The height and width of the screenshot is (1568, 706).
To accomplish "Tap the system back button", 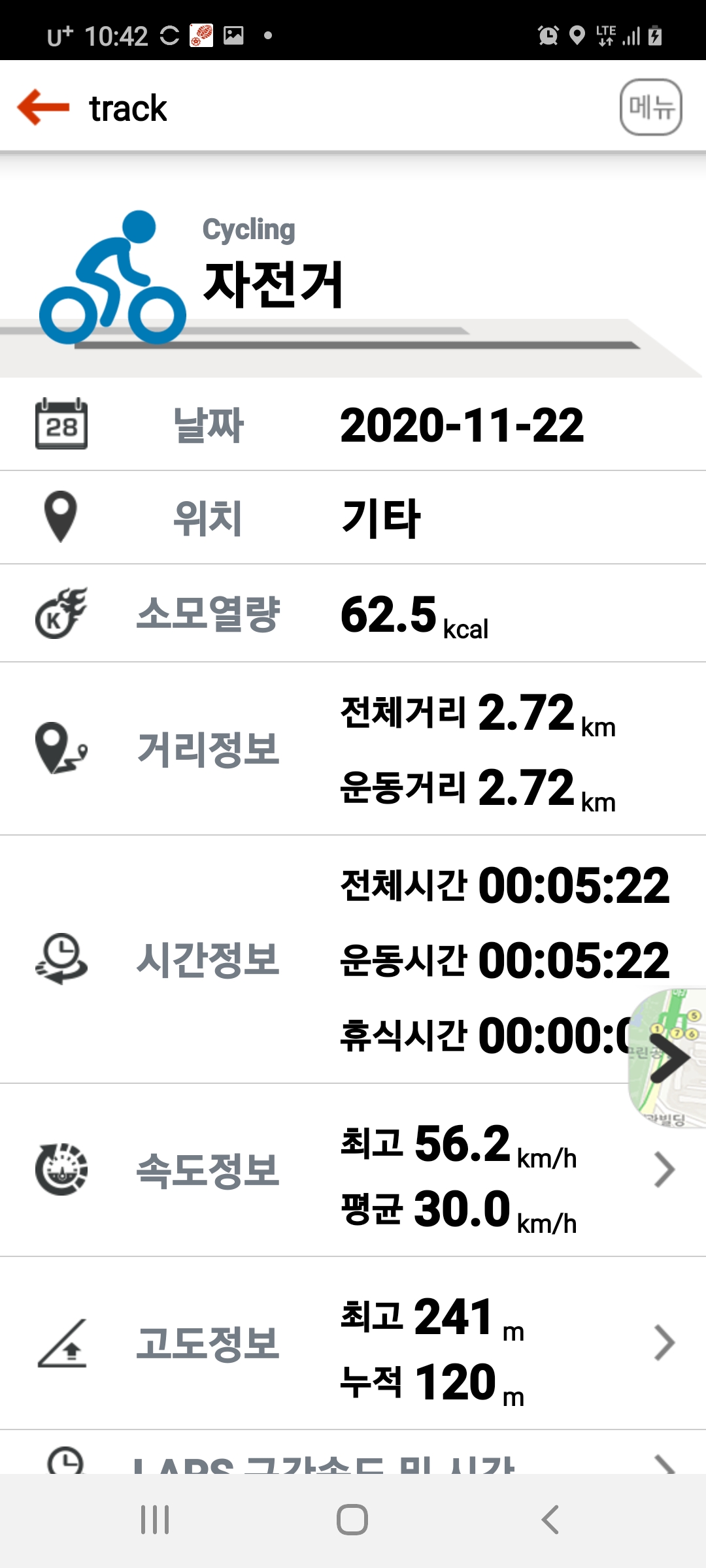I will (x=550, y=1520).
